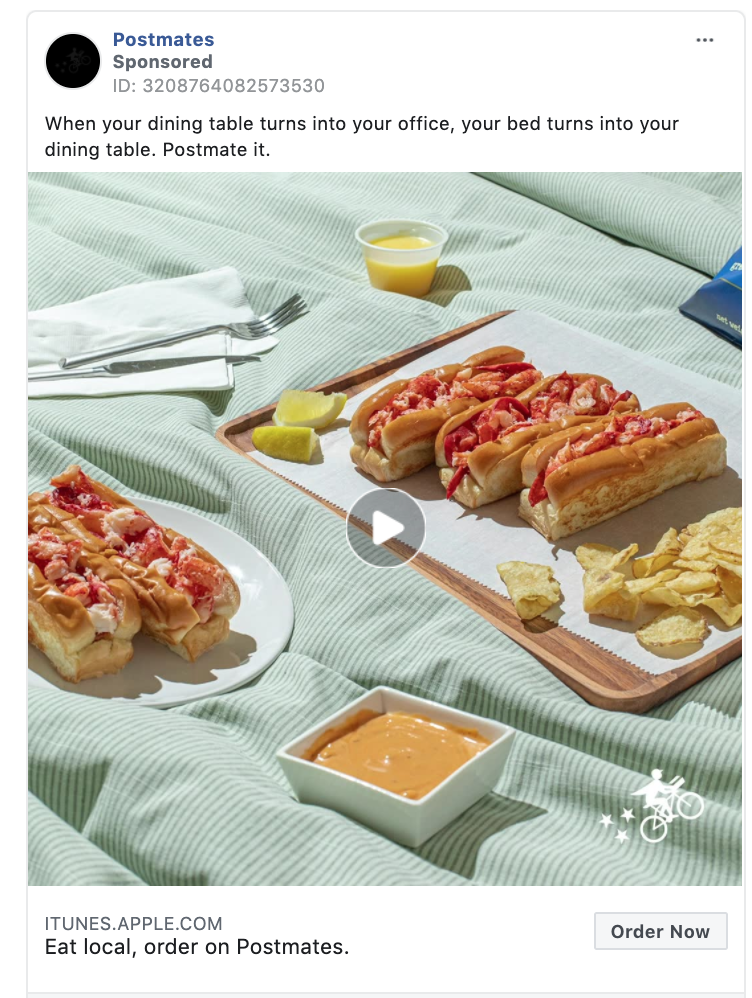Viewport: 752px width, 998px height.
Task: Open the three-dot overflow menu
Action: pyautogui.click(x=705, y=40)
